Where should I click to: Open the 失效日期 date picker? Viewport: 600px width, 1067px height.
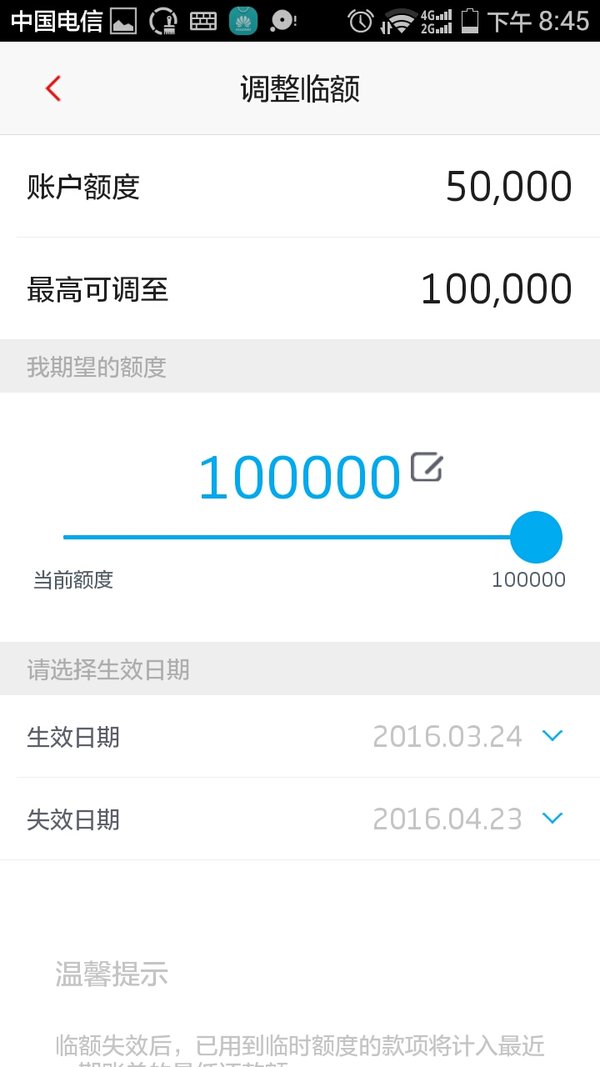[x=300, y=819]
